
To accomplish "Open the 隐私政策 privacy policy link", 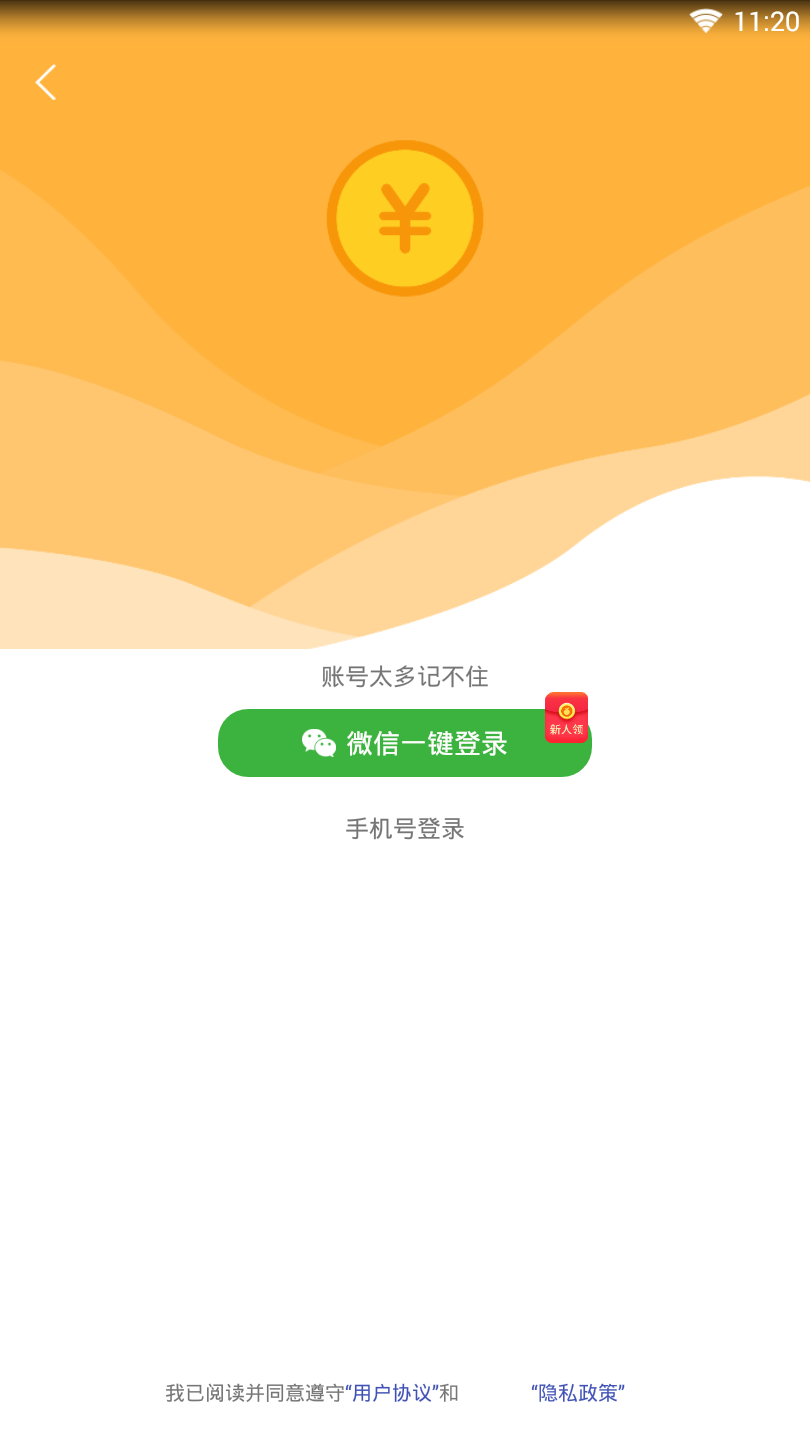I will pos(578,1393).
